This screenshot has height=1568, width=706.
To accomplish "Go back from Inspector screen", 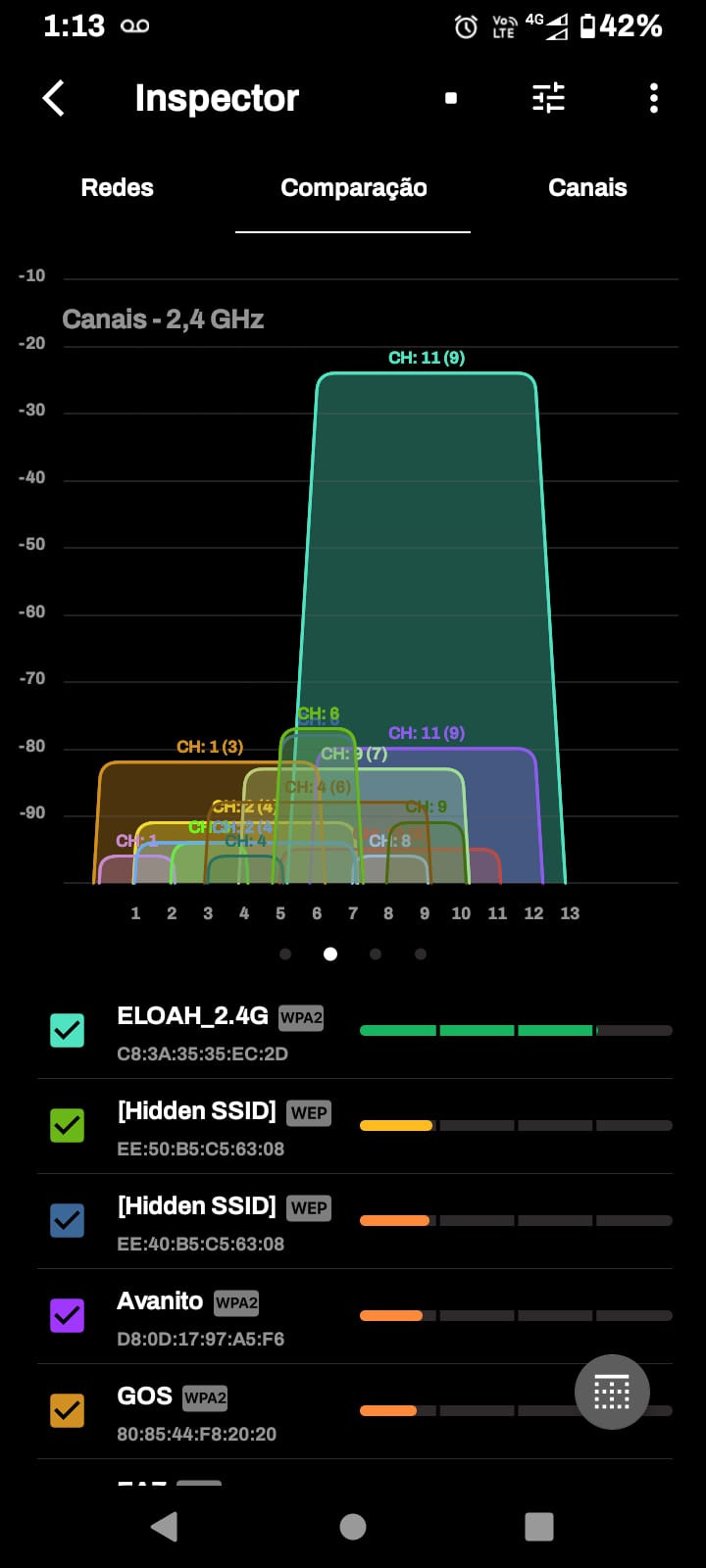I will (54, 98).
